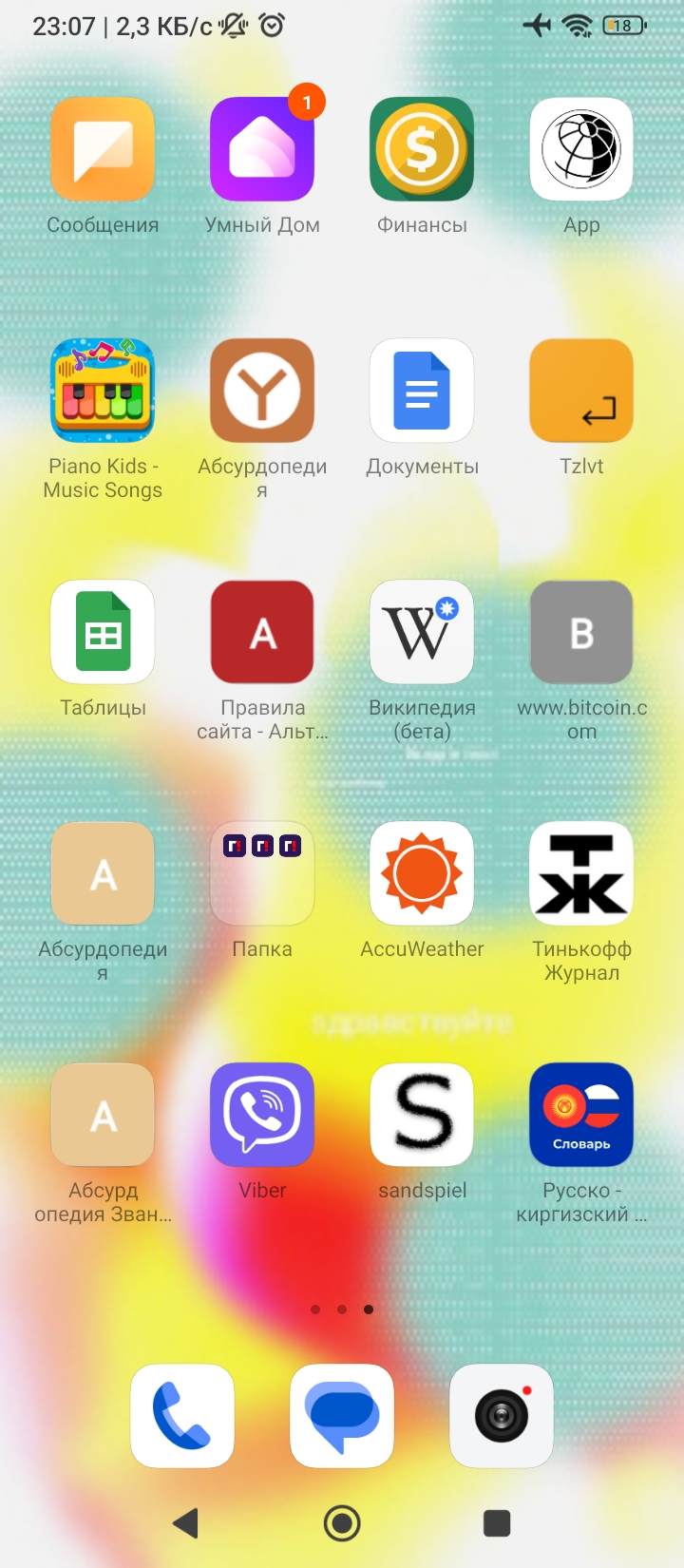This screenshot has height=1568, width=684.
Task: Launch the Tzlvt shortcut
Action: (x=581, y=392)
